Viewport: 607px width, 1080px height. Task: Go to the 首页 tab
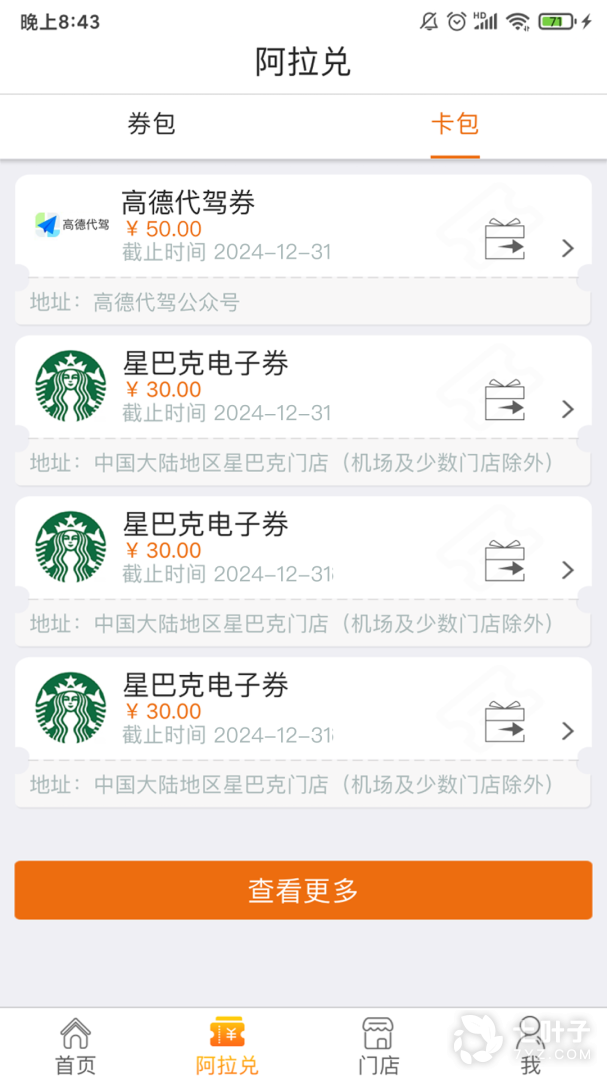(75, 1045)
